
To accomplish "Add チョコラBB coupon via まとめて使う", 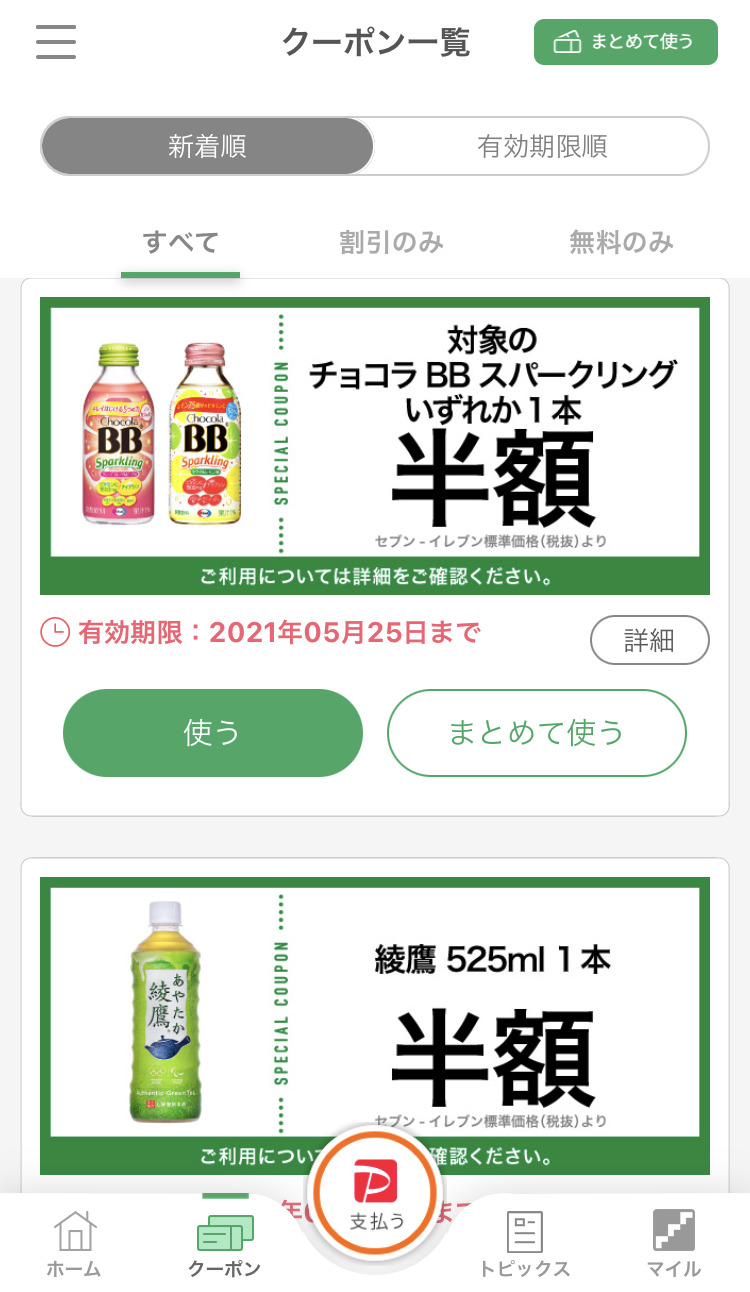I will 537,733.
